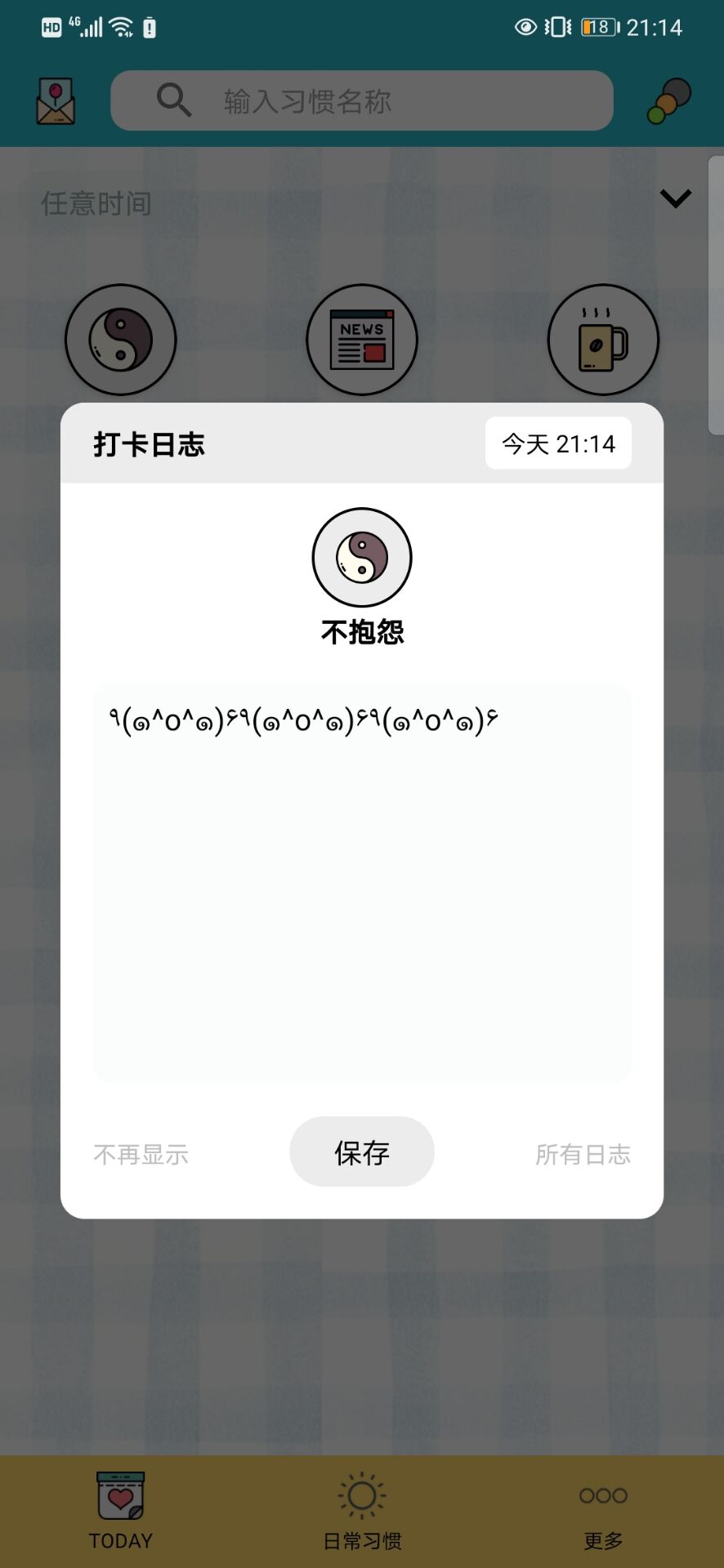Select the news habit icon

(361, 340)
